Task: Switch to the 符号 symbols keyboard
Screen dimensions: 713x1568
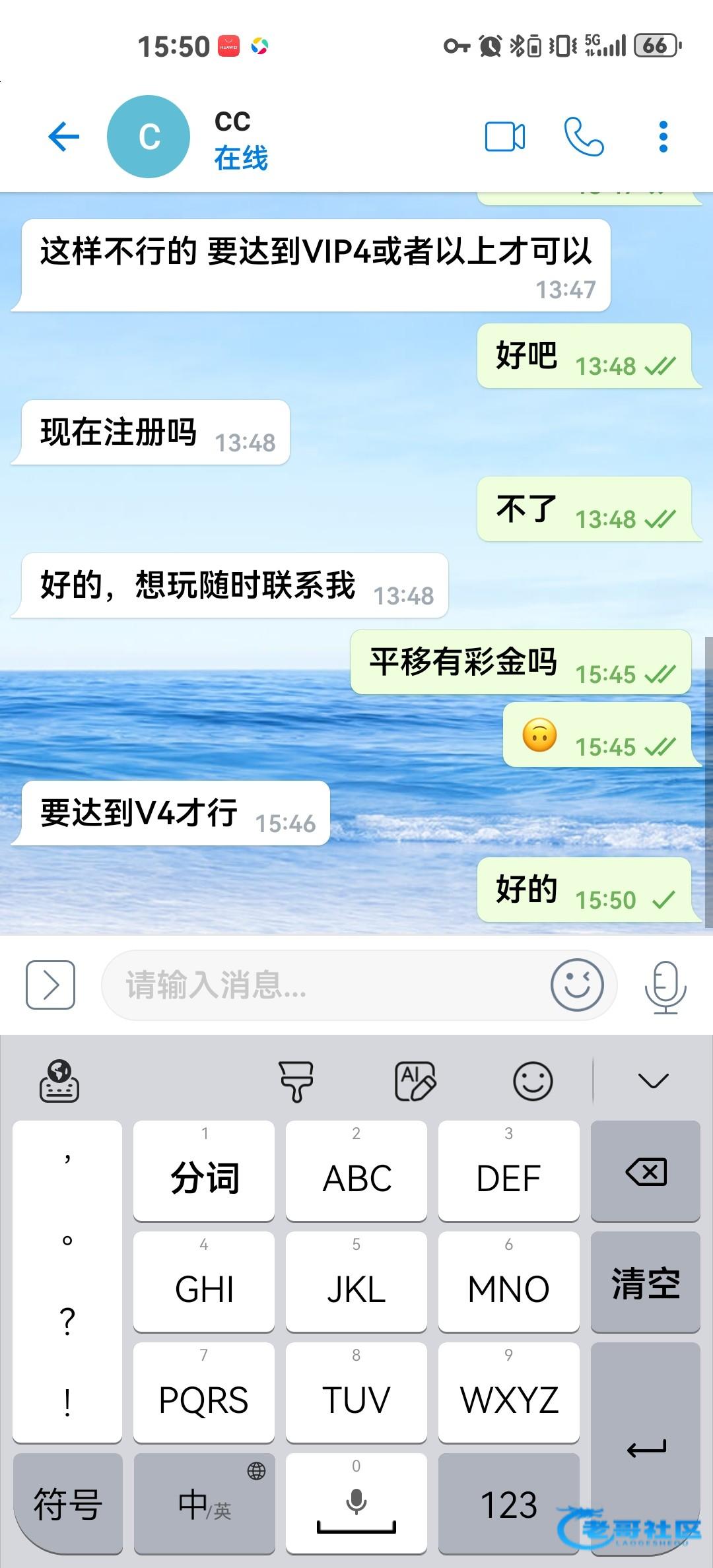Action: [x=67, y=1504]
